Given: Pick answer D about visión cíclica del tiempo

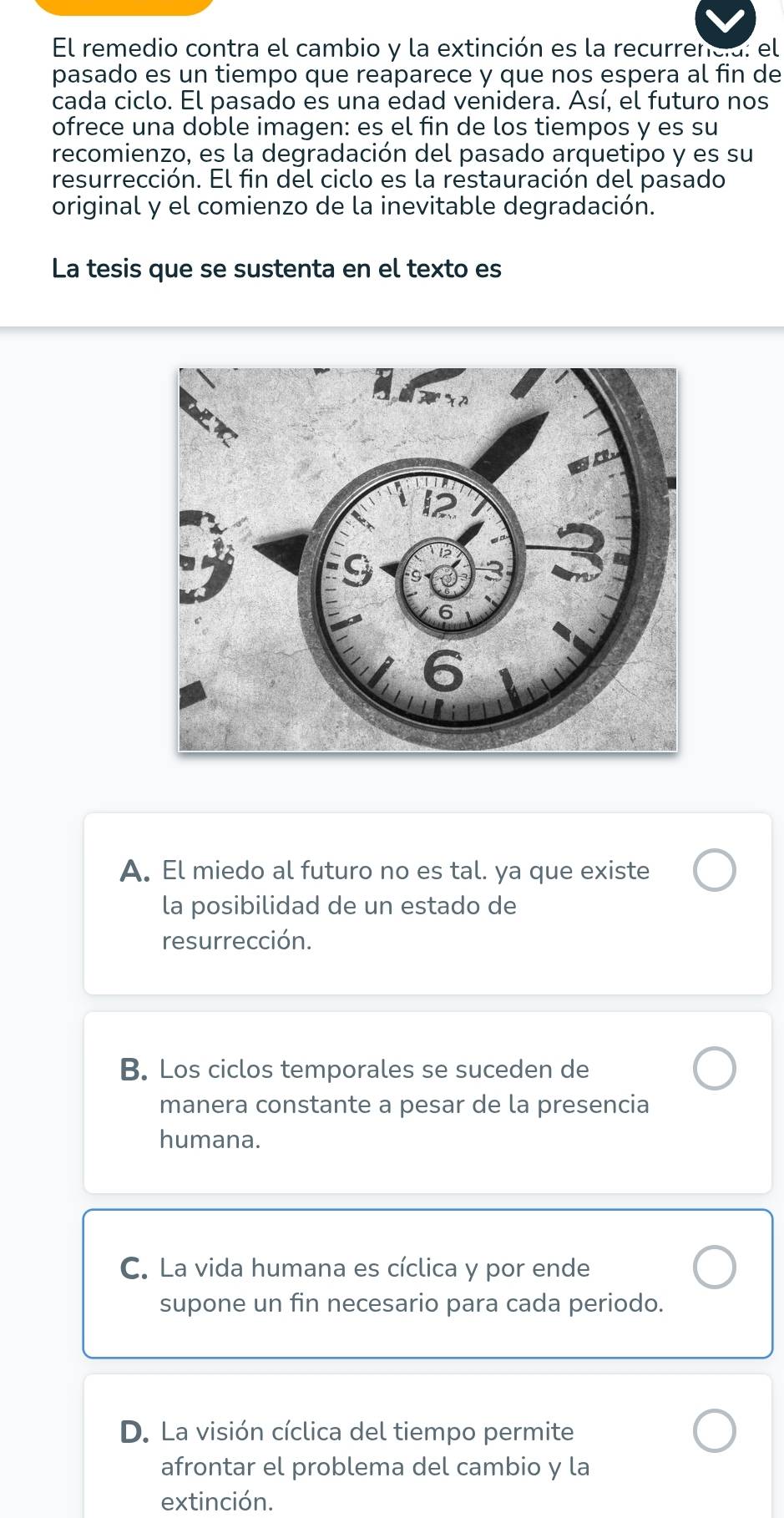Looking at the screenshot, I should click(x=715, y=1431).
